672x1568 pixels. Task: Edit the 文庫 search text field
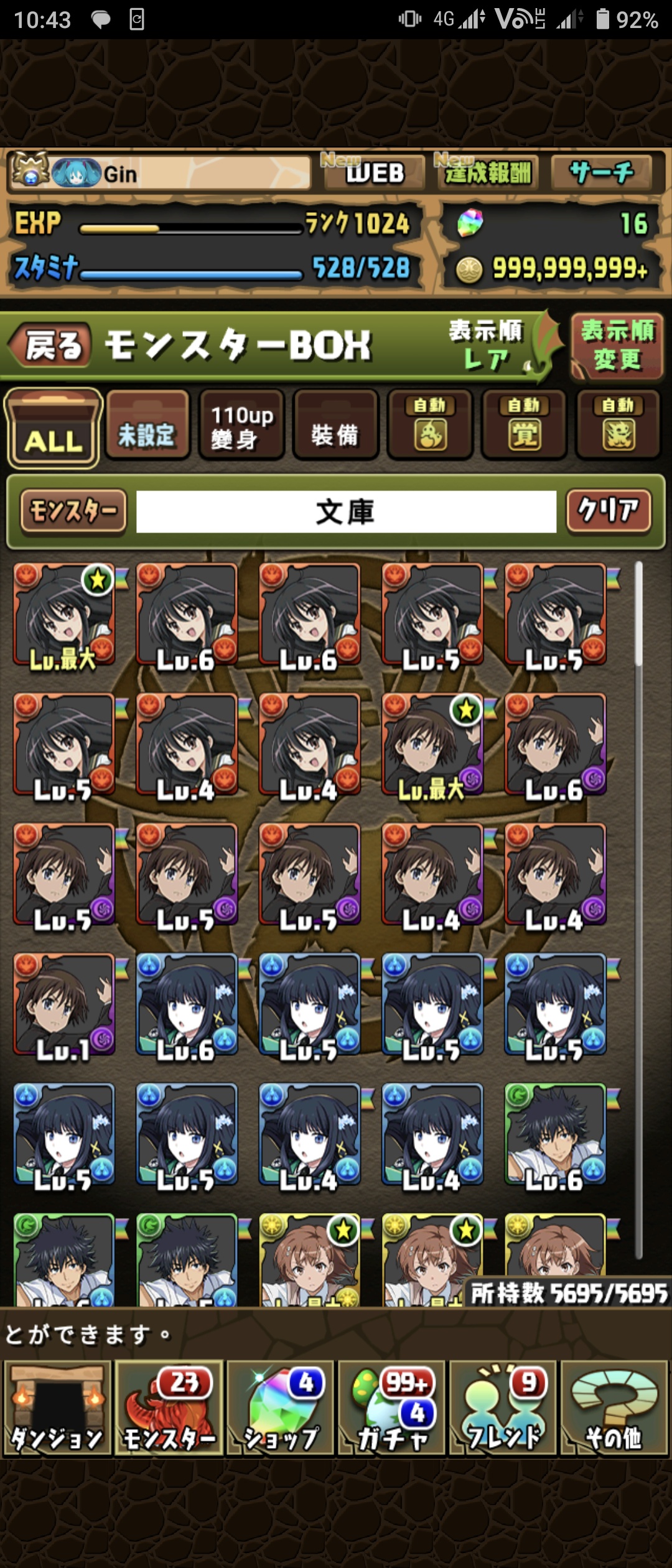click(x=346, y=511)
